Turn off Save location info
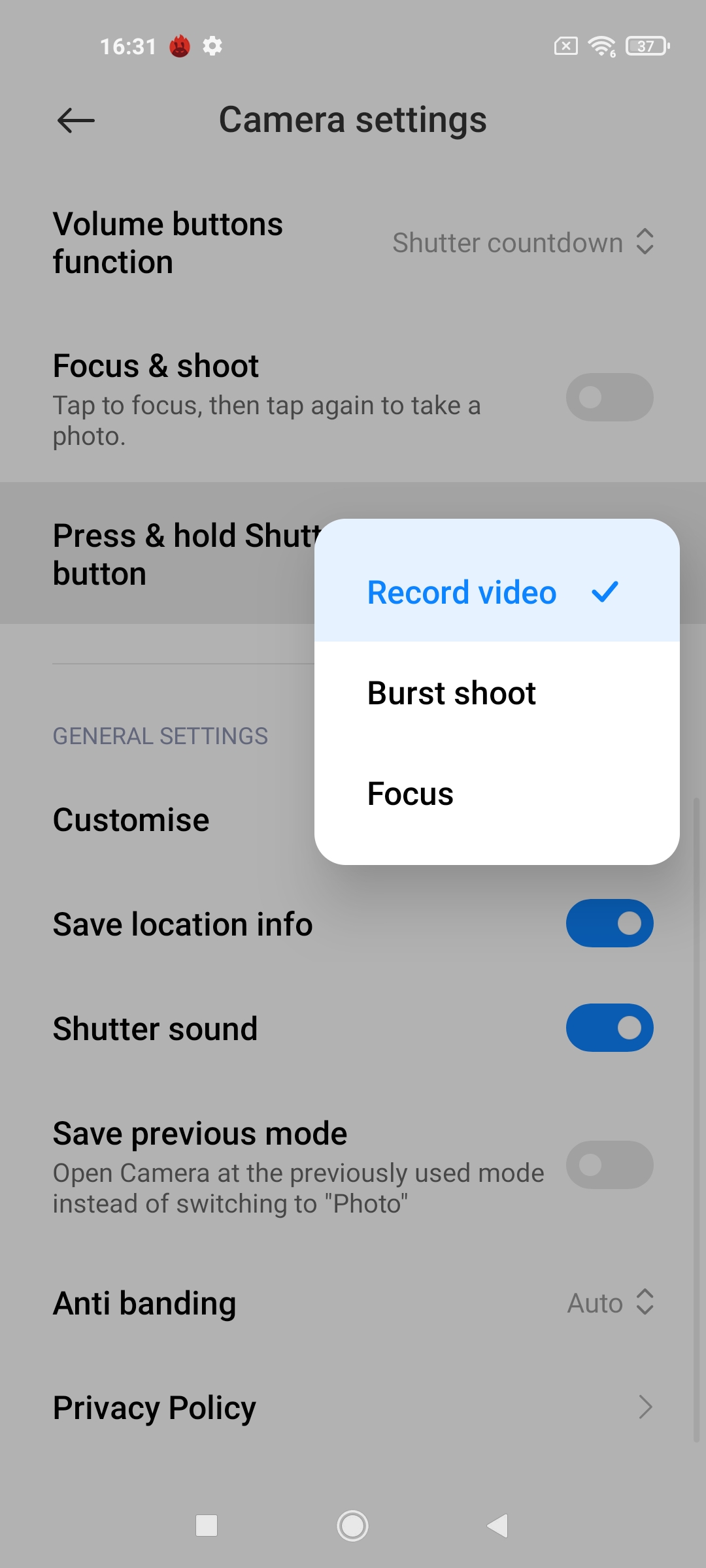706x1568 pixels. tap(609, 923)
